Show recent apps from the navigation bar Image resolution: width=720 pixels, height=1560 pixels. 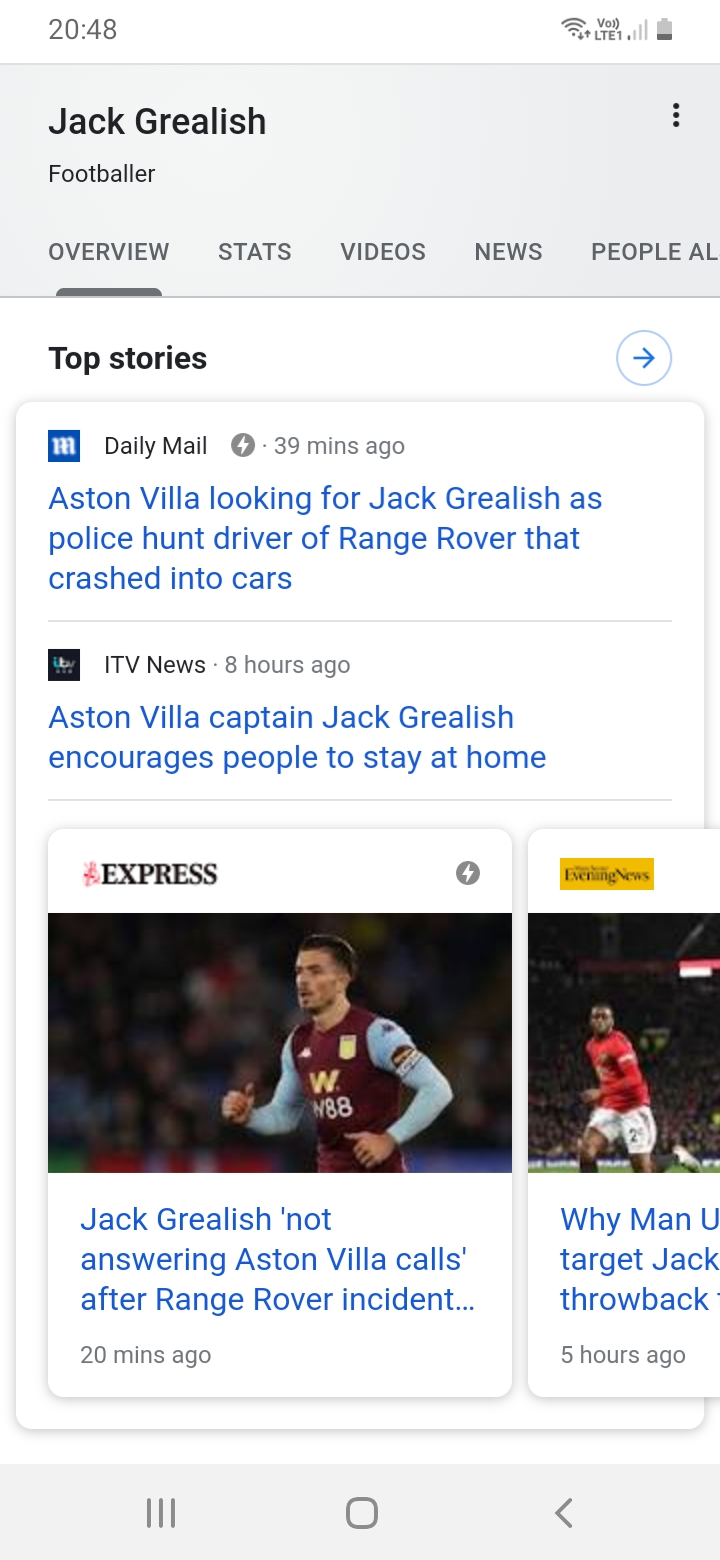161,1512
